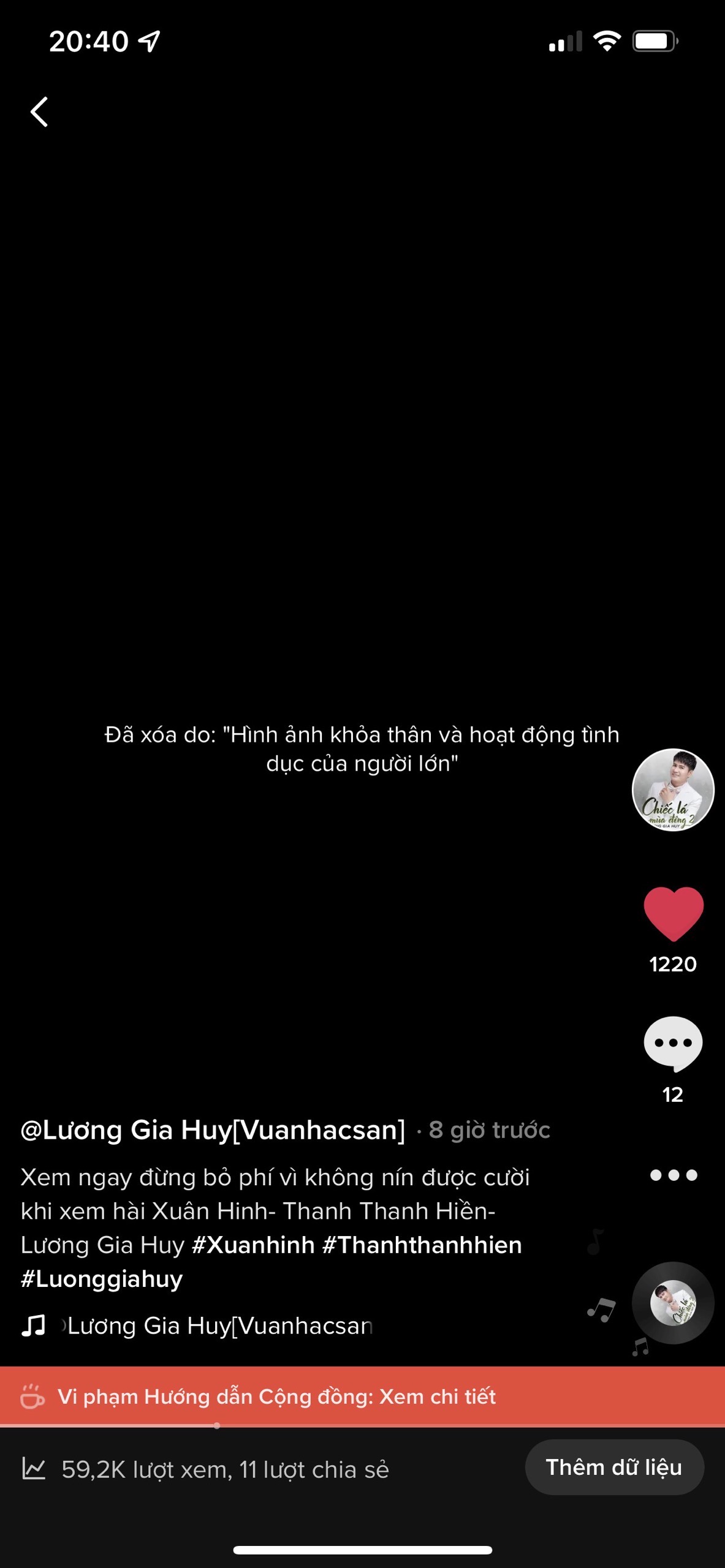Open the @Lương Gia Huy[Vuanhacsan] username
The image size is (725, 1568).
213,1130
